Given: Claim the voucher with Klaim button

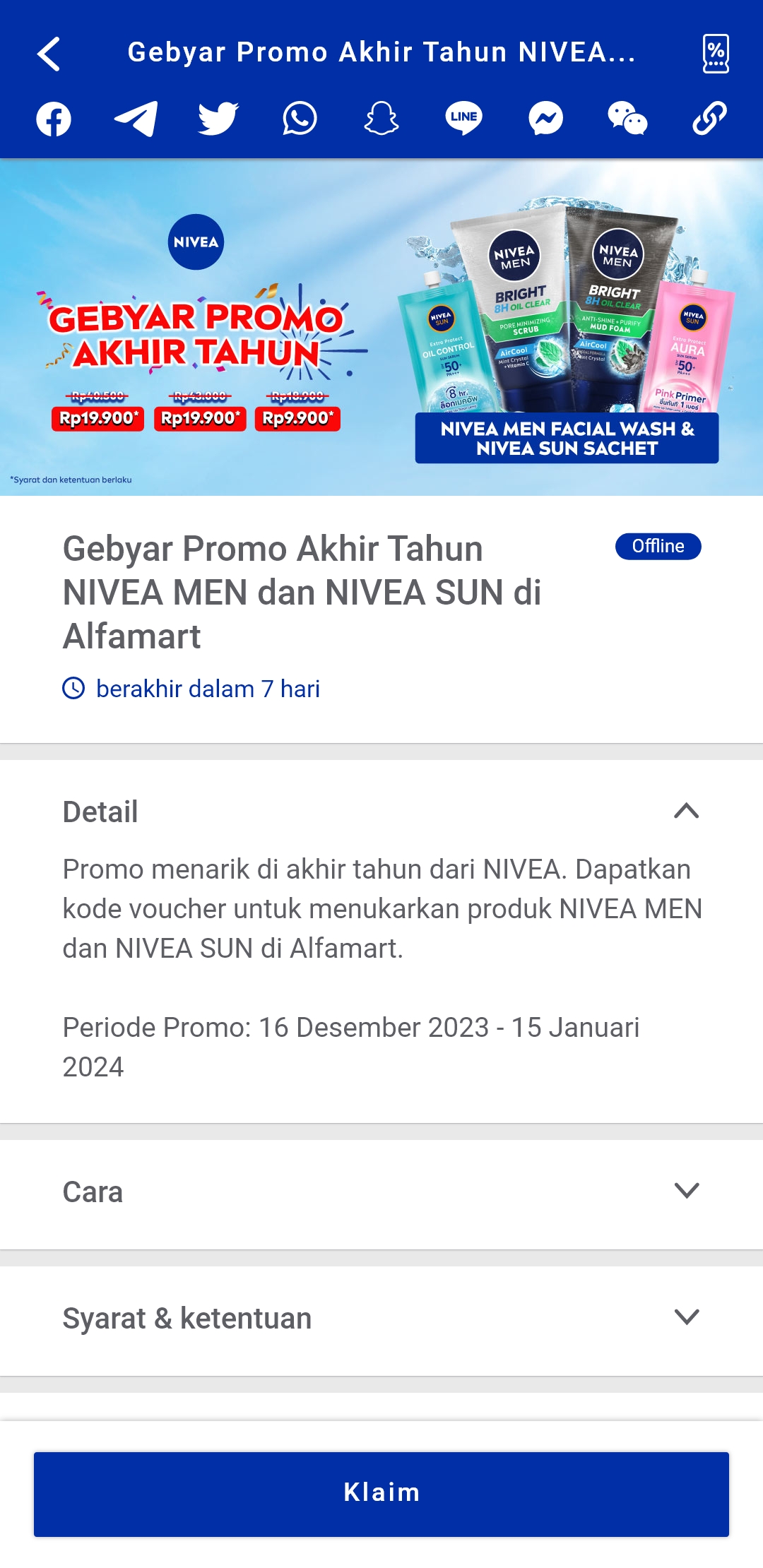Looking at the screenshot, I should coord(381,1494).
